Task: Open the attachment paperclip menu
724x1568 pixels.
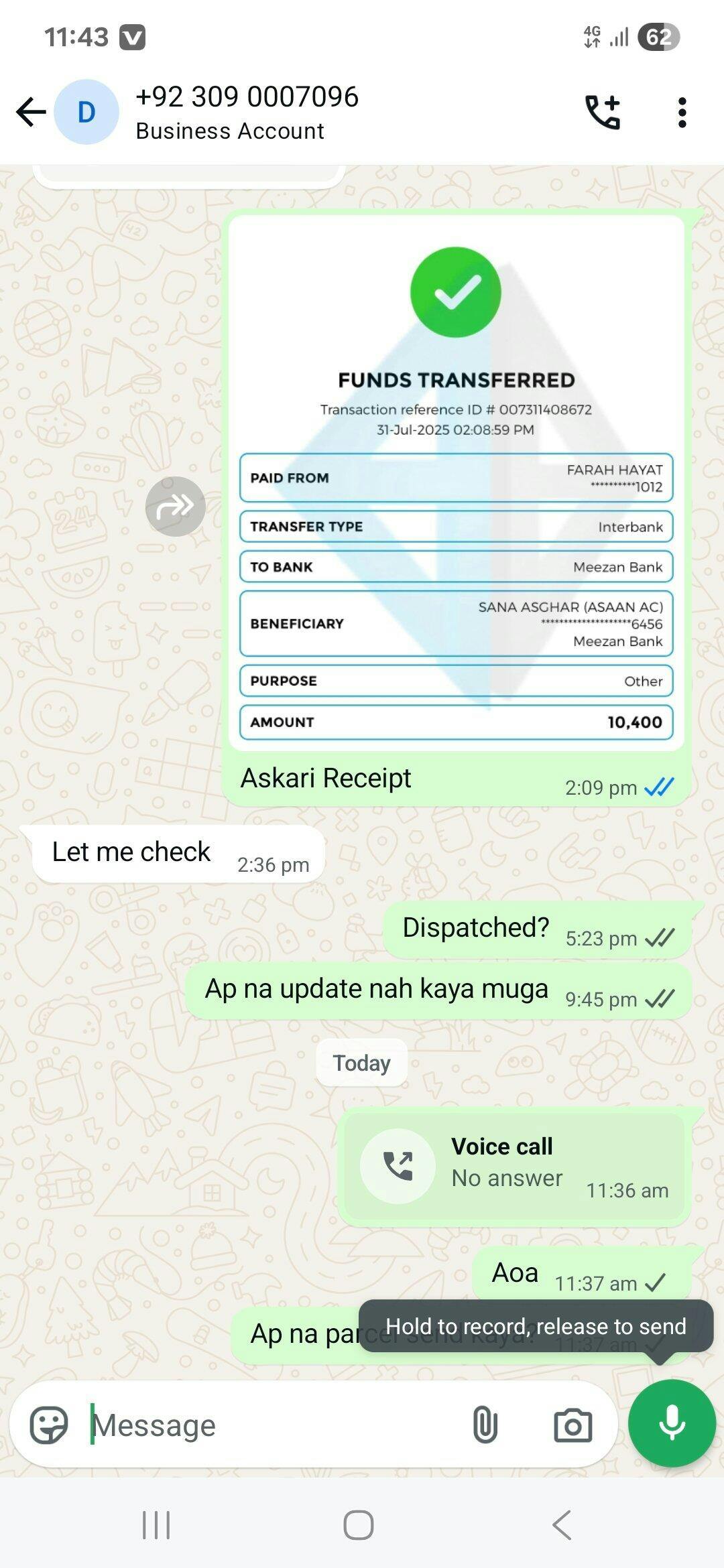Action: point(485,1425)
